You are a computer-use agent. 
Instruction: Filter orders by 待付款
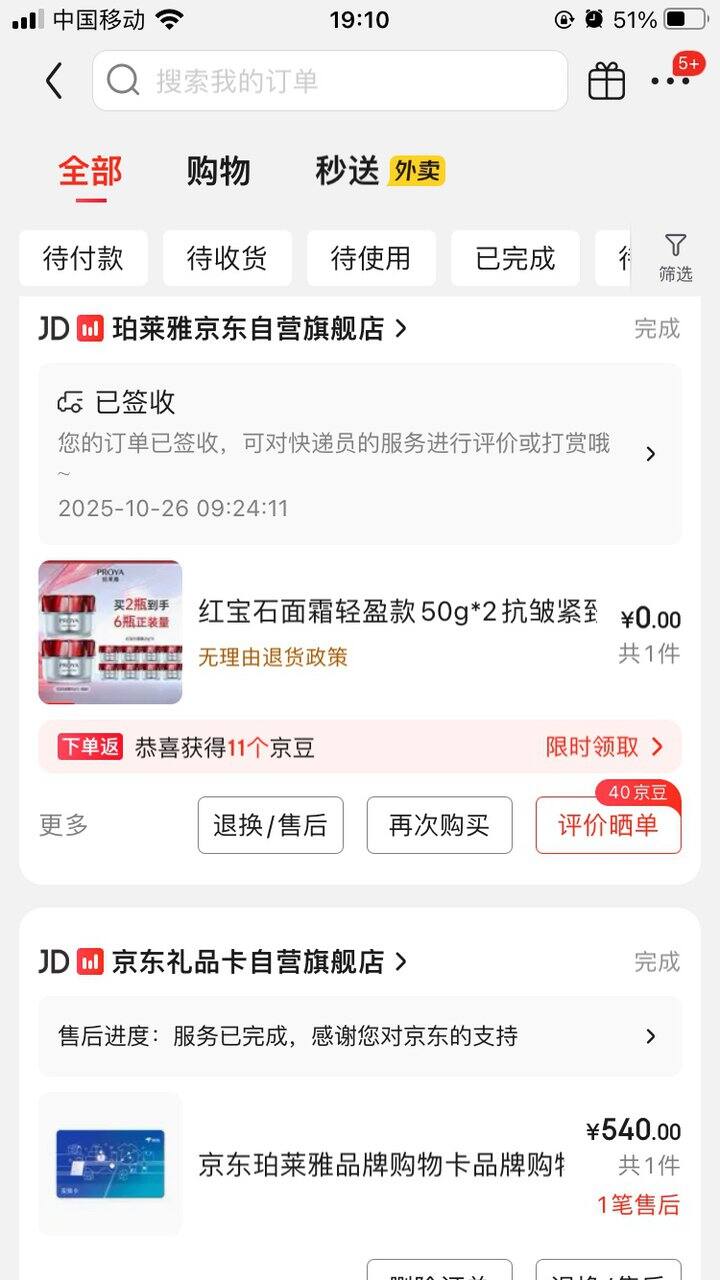tap(83, 259)
